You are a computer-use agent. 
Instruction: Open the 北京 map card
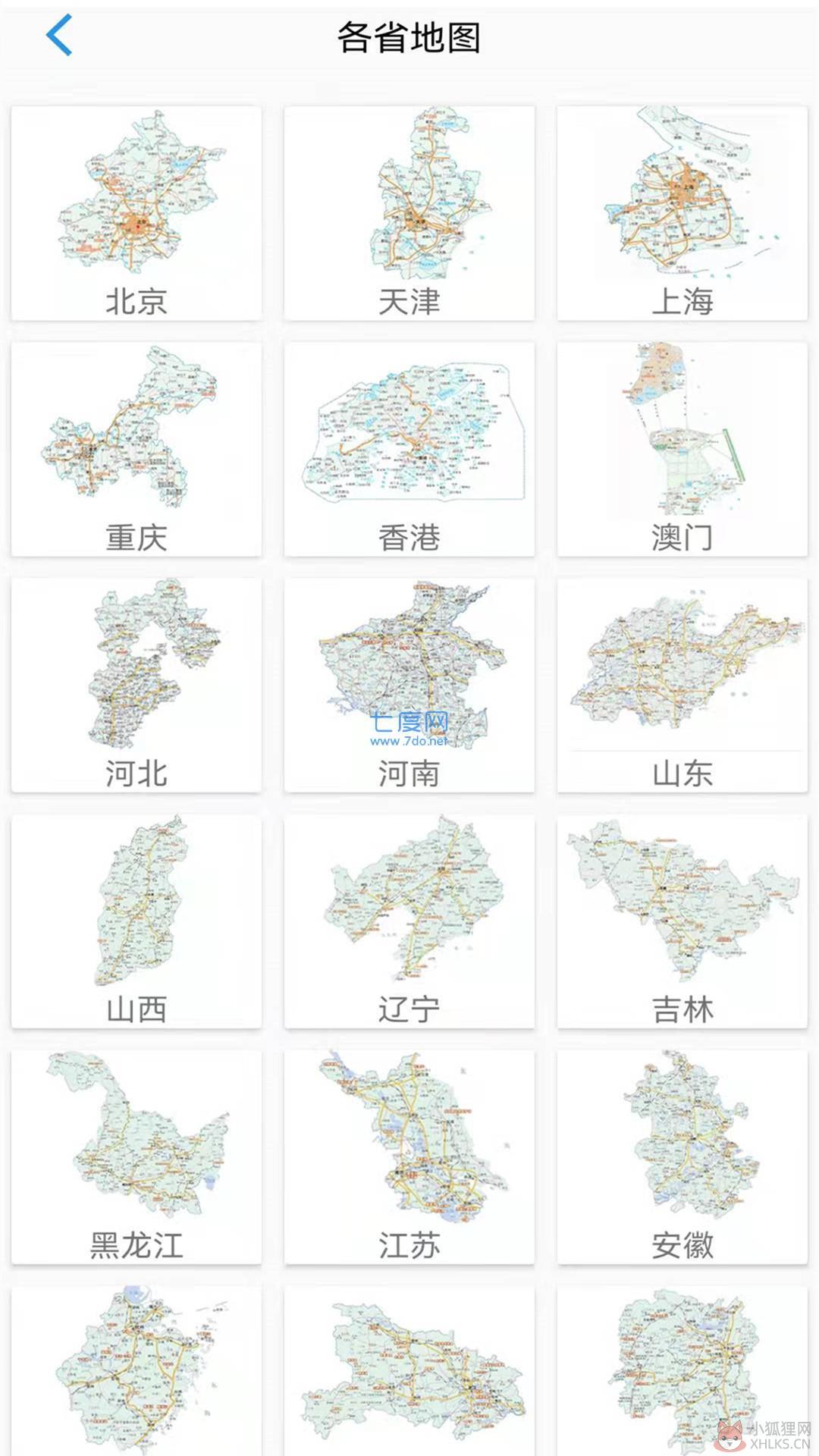136,213
